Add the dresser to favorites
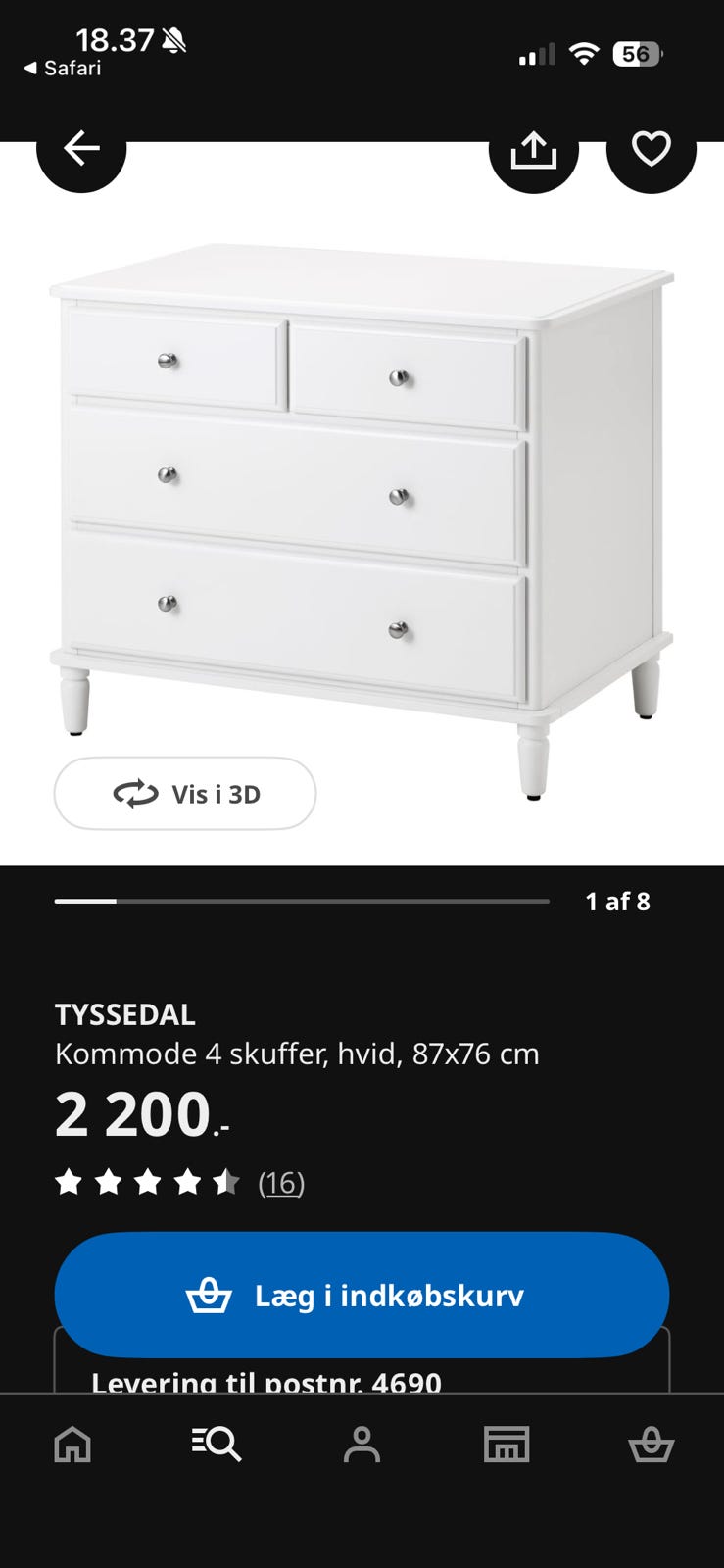 652,150
